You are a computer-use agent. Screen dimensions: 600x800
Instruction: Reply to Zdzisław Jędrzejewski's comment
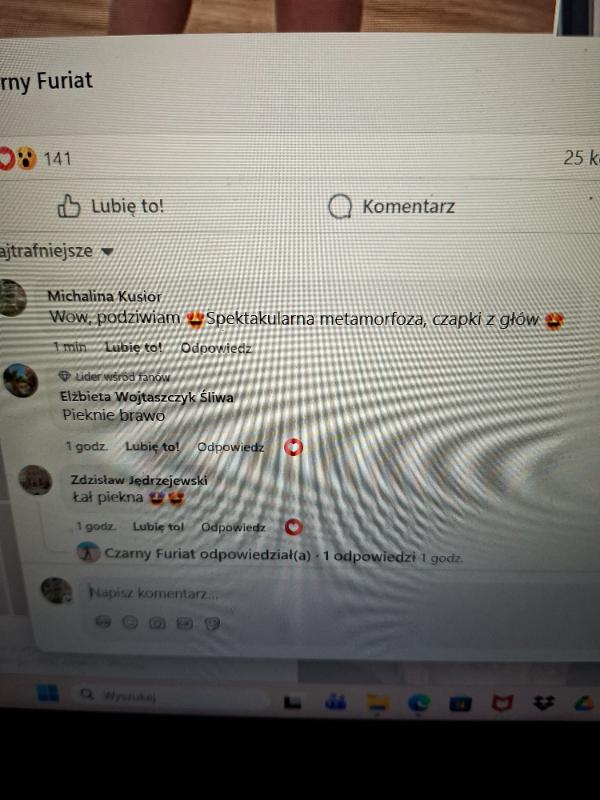[233, 526]
